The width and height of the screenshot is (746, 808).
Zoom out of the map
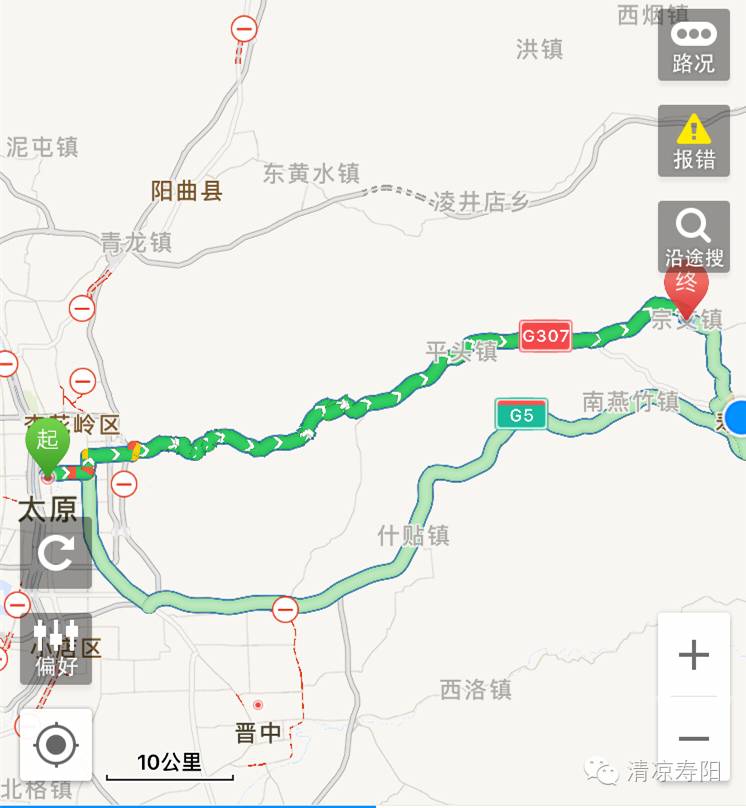tap(693, 739)
